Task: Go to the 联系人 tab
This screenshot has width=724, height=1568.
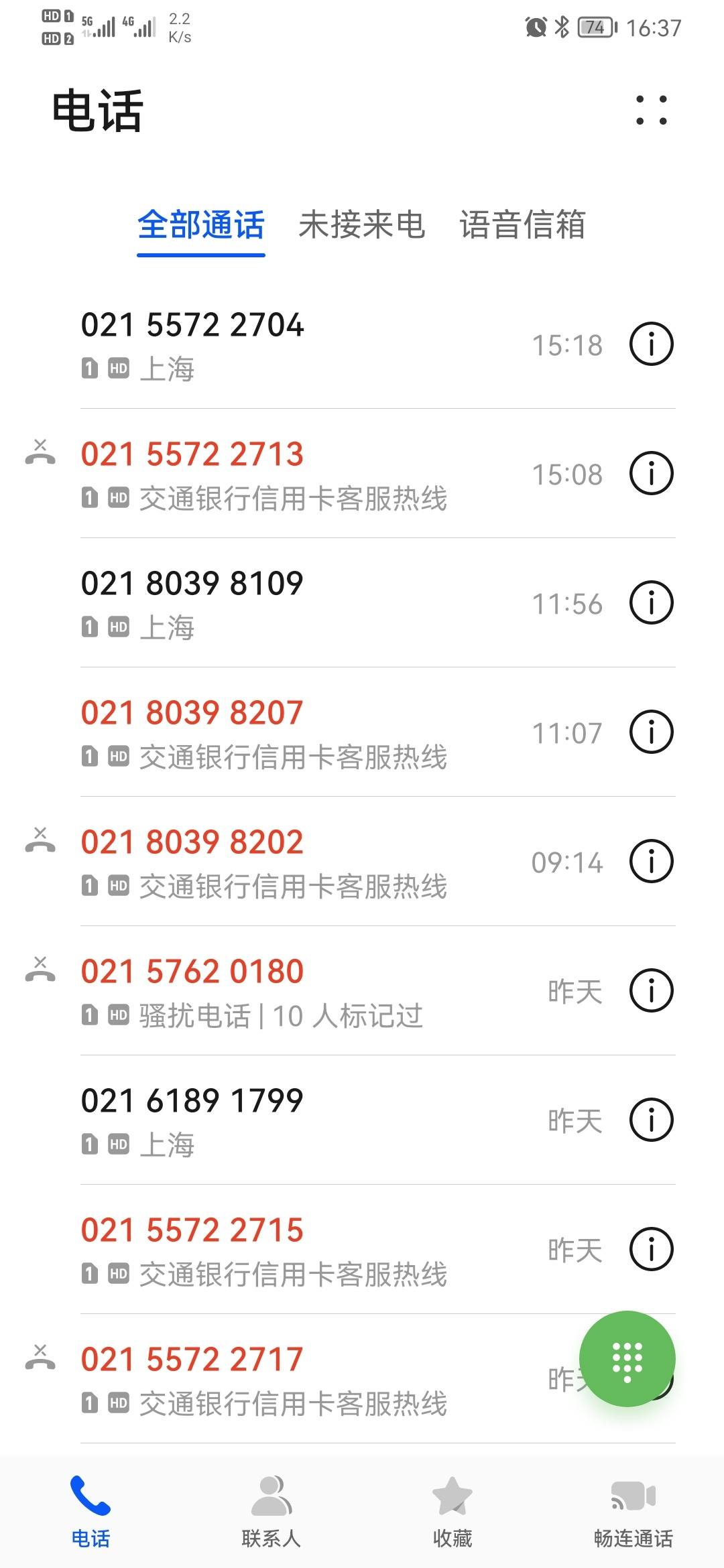Action: coord(271,1511)
